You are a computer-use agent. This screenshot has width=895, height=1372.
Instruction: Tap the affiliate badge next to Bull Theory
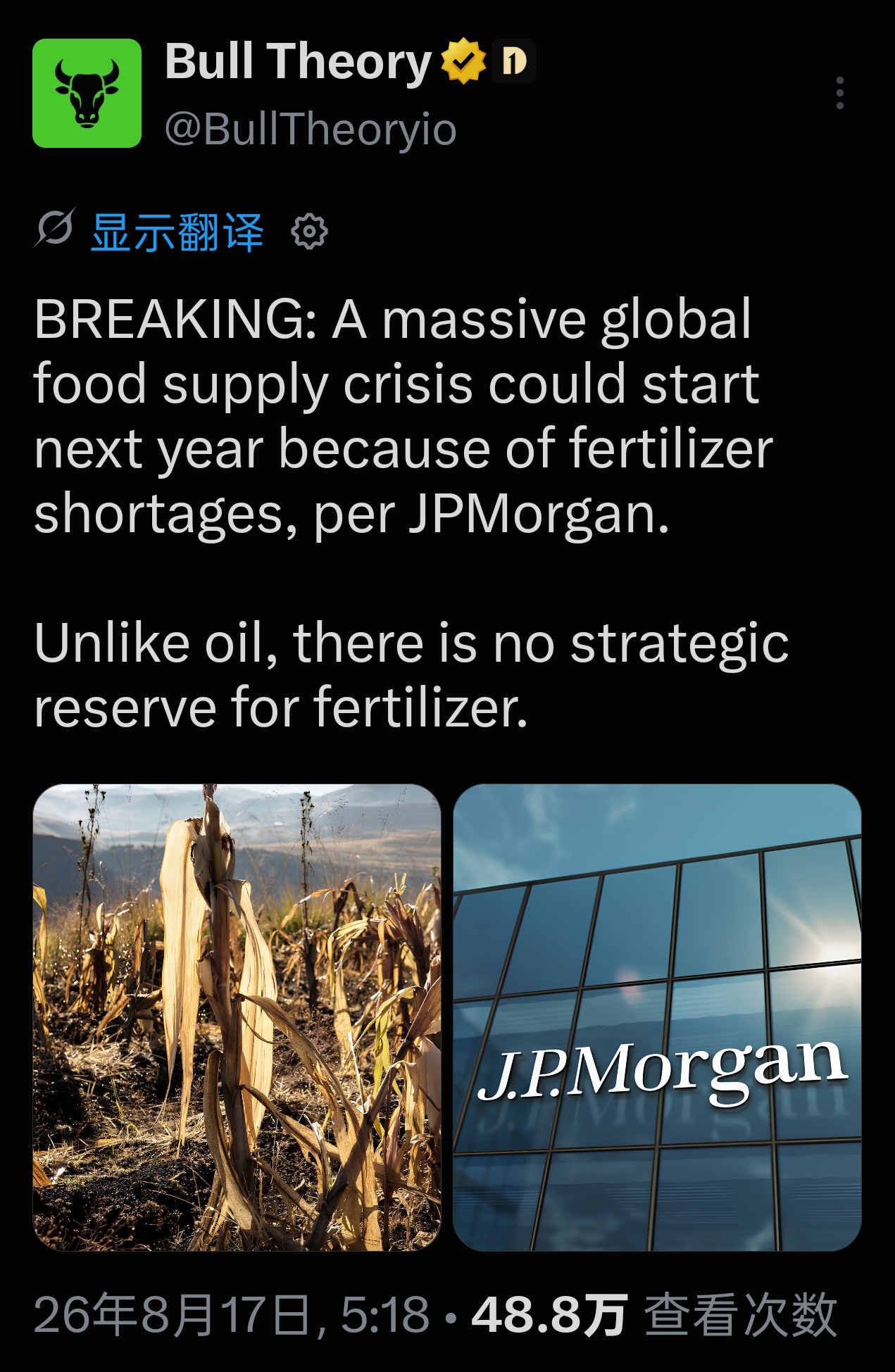[x=514, y=61]
